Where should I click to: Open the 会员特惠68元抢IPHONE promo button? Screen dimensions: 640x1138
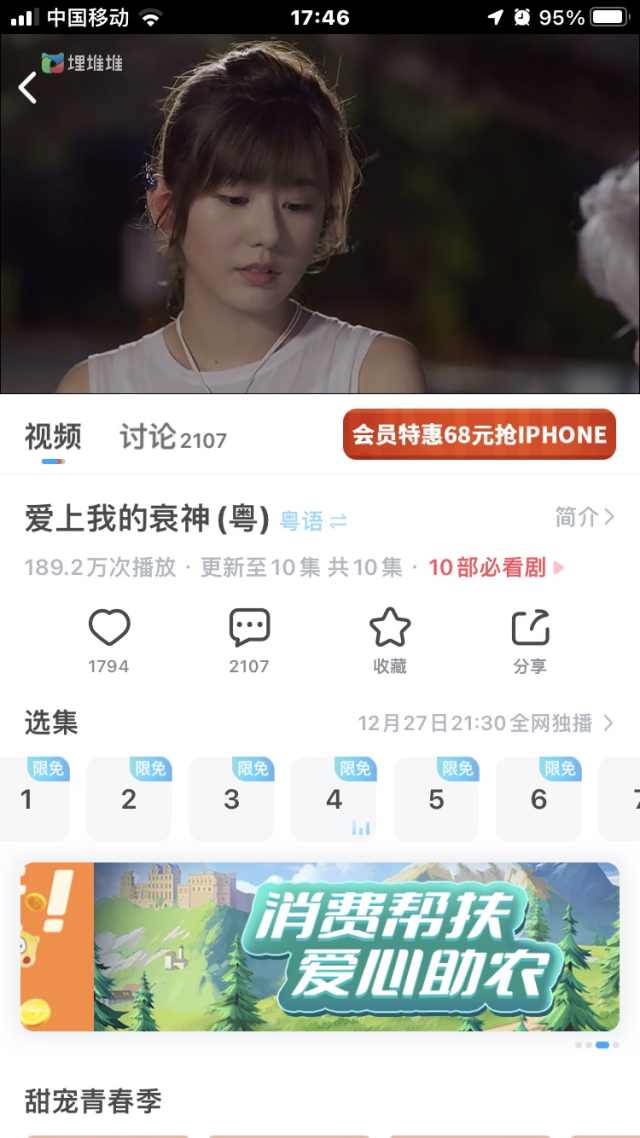(x=480, y=434)
